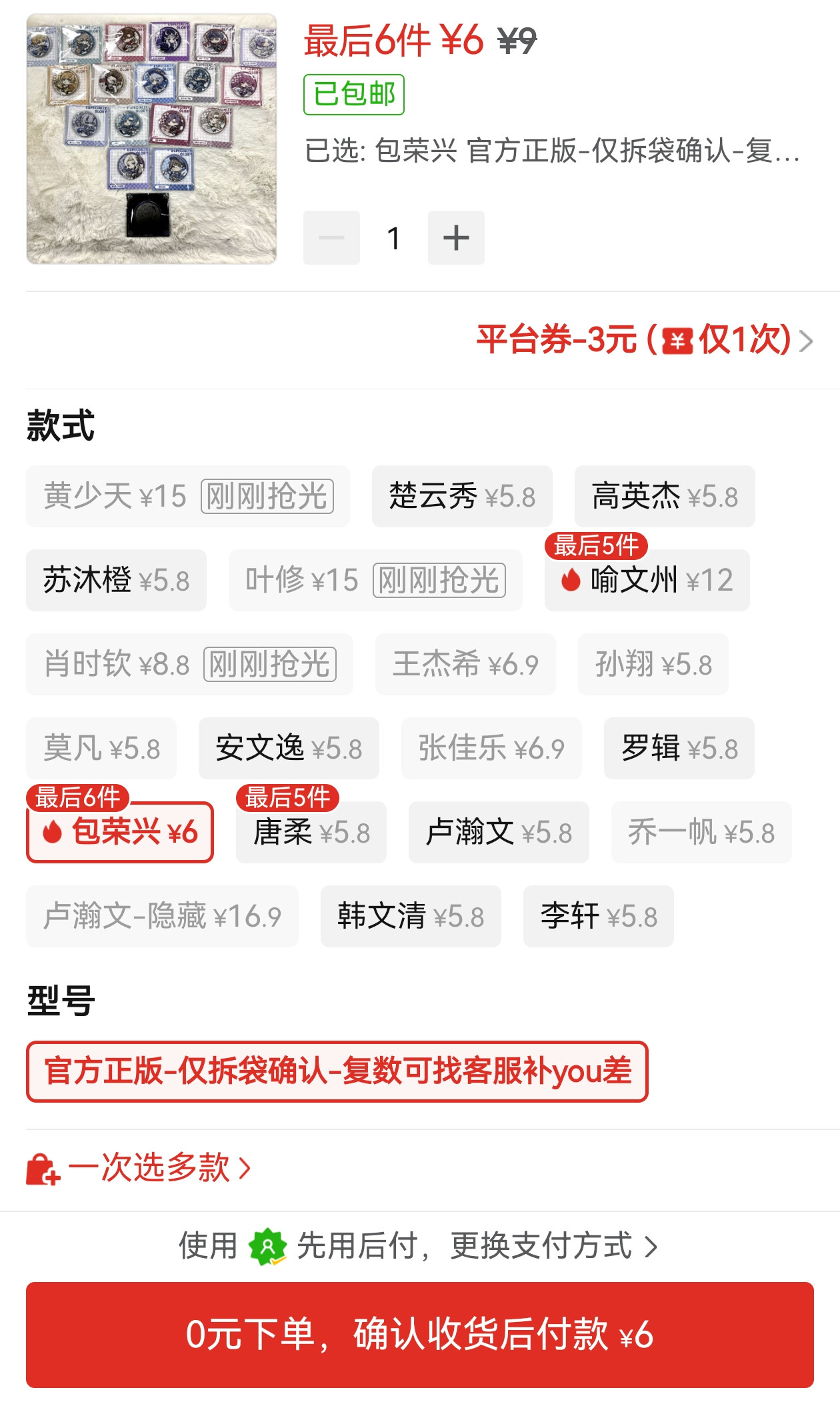Tap the selected 包荣兴 ¥6 style chip

click(x=120, y=833)
